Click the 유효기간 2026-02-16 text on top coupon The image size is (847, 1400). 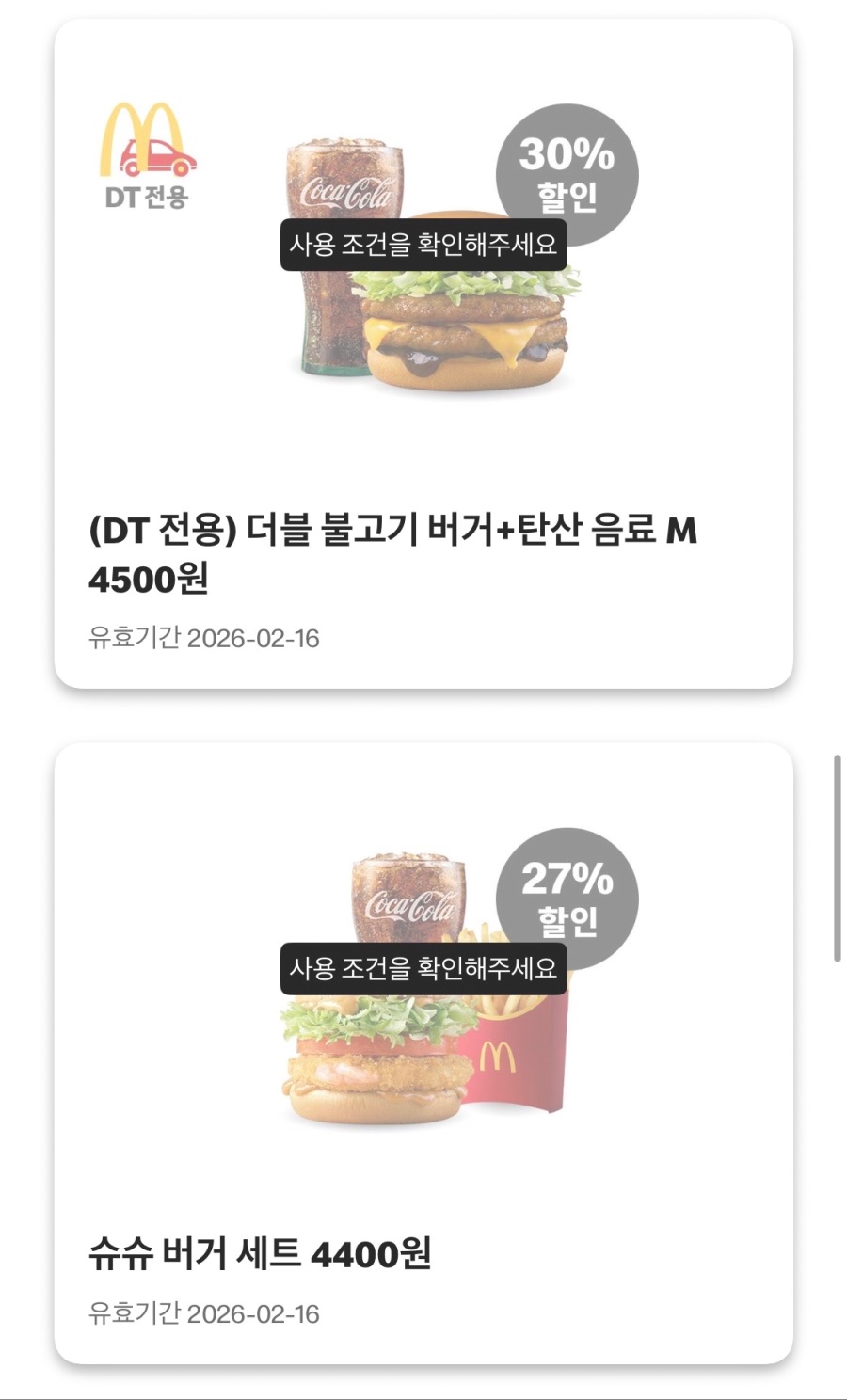click(205, 636)
